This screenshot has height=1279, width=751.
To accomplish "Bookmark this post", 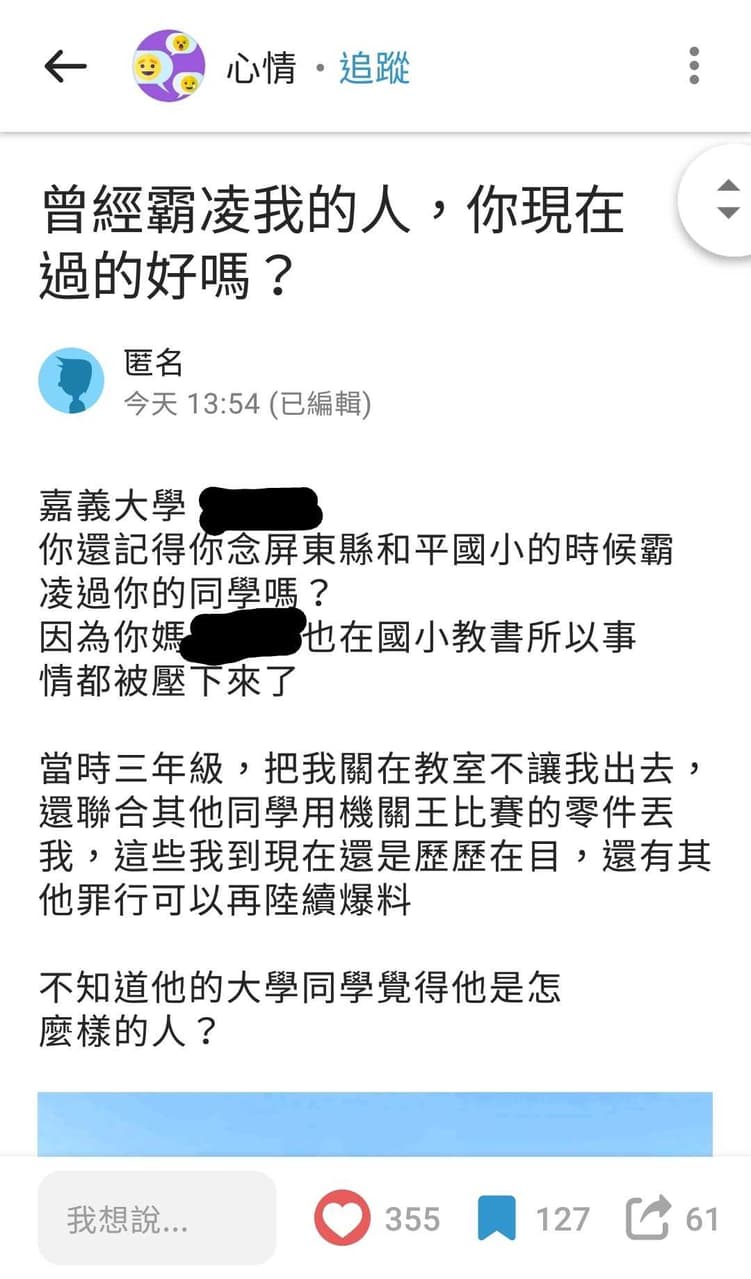I will [x=496, y=1219].
